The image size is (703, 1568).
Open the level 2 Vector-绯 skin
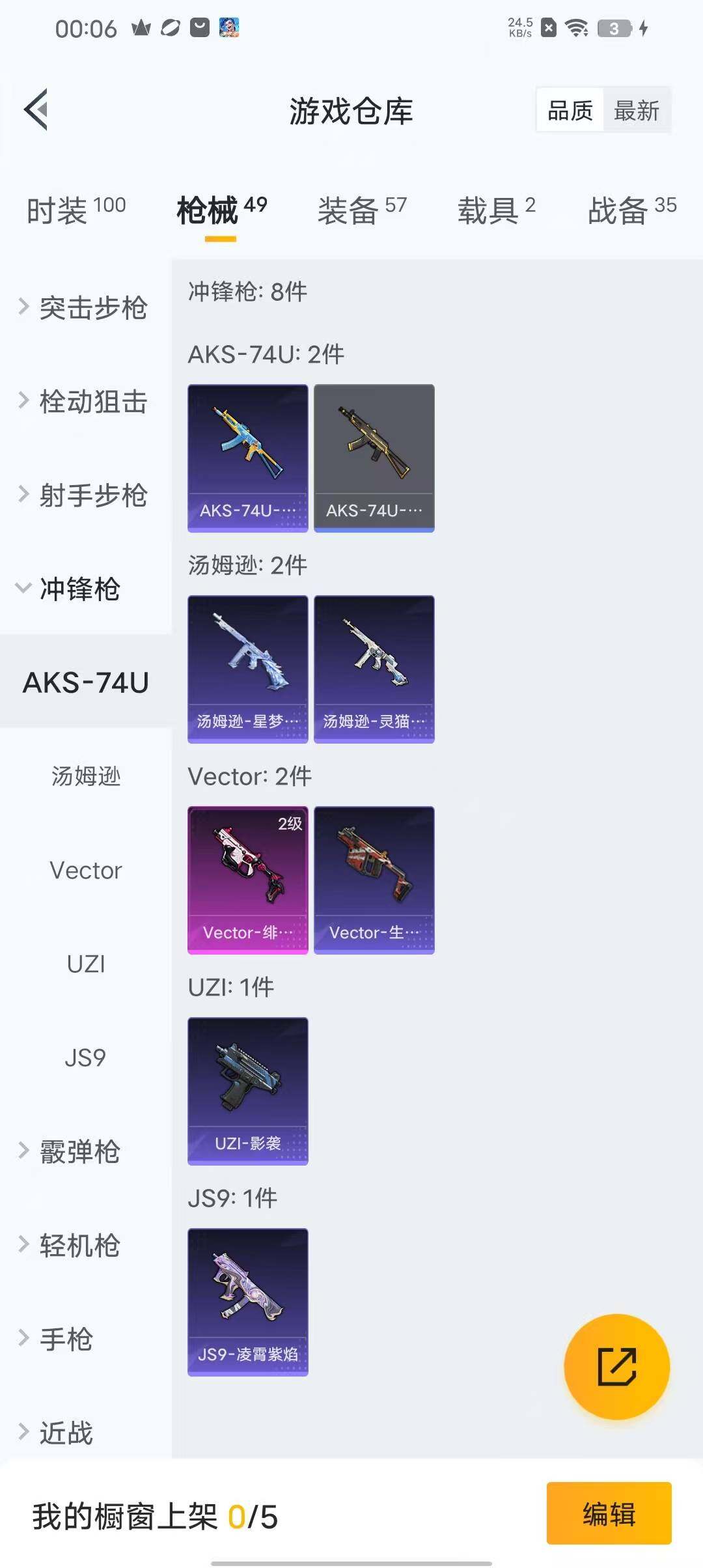[x=247, y=880]
